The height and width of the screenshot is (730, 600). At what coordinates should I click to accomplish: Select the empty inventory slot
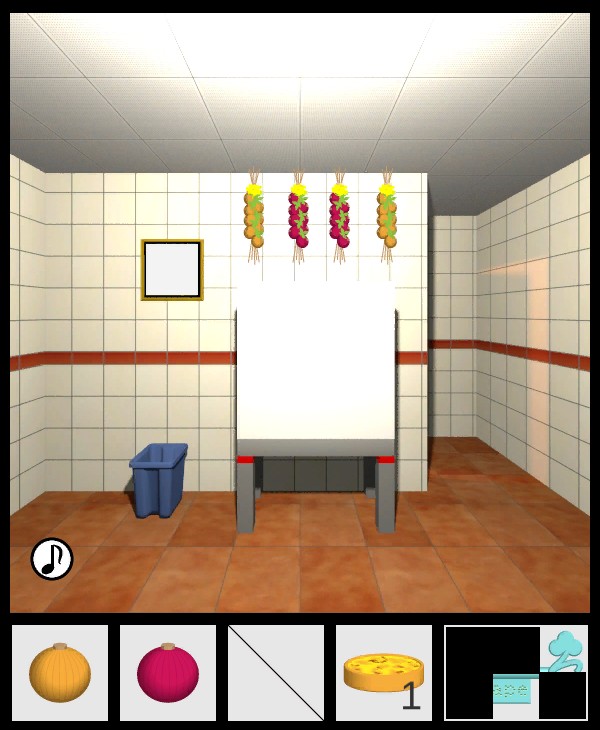pos(276,672)
